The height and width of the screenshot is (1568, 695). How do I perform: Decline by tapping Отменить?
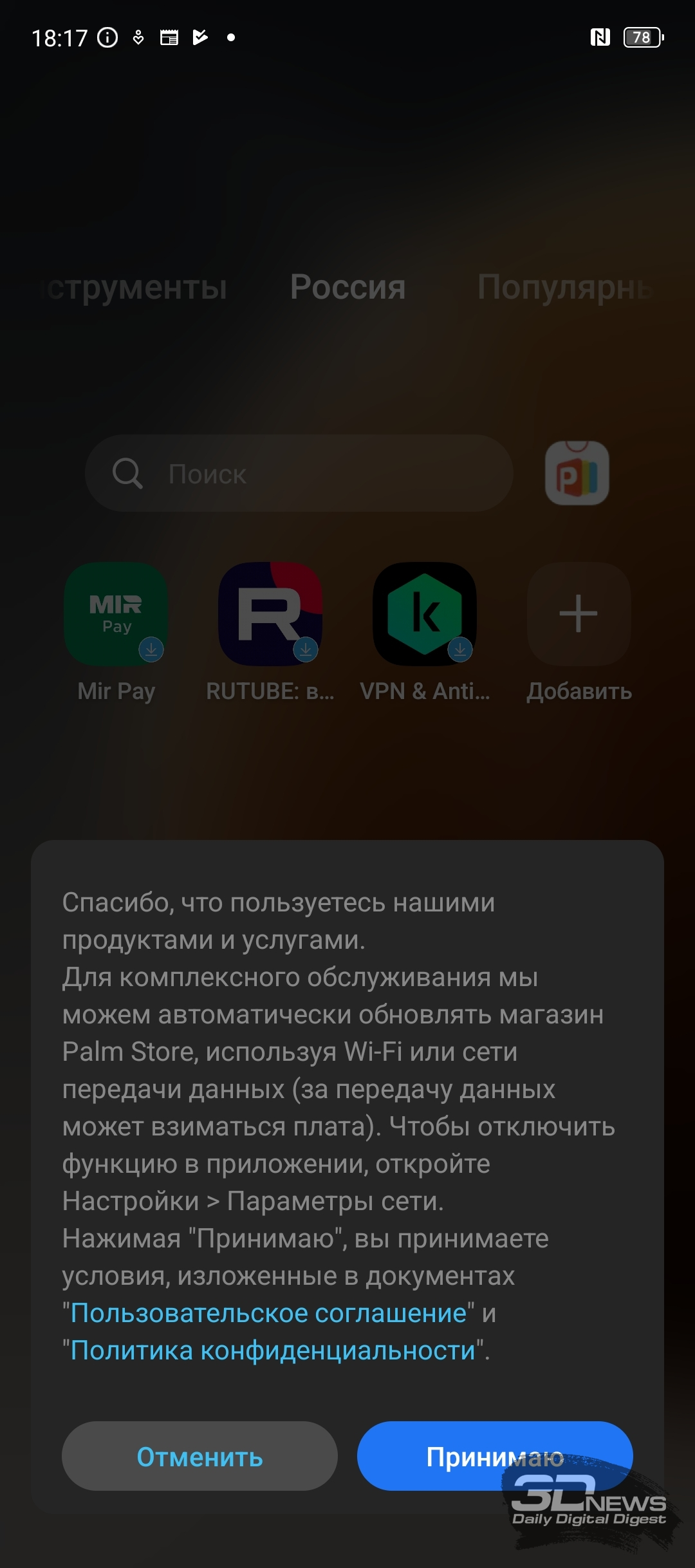click(199, 1456)
